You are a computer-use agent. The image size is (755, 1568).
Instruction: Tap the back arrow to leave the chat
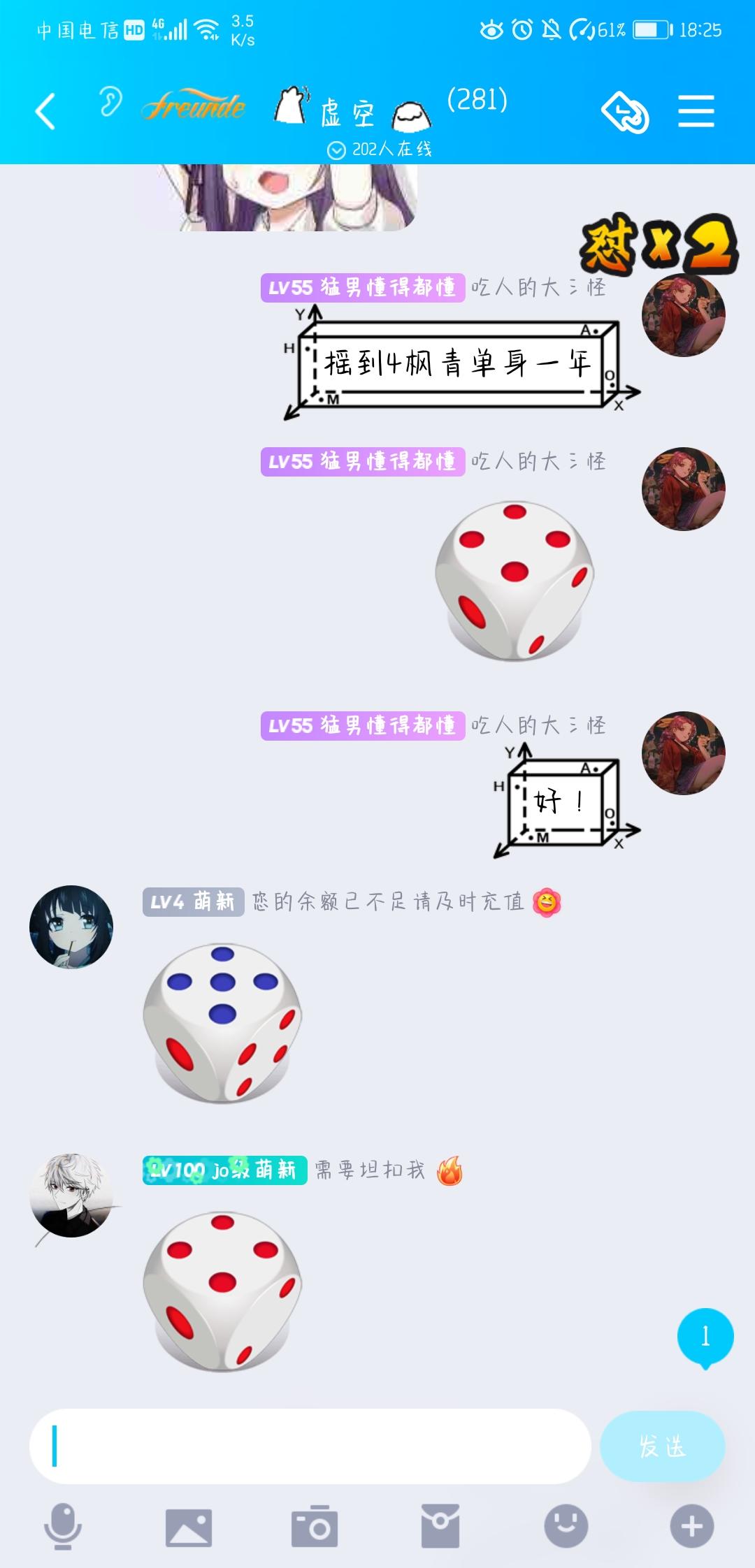[x=44, y=110]
